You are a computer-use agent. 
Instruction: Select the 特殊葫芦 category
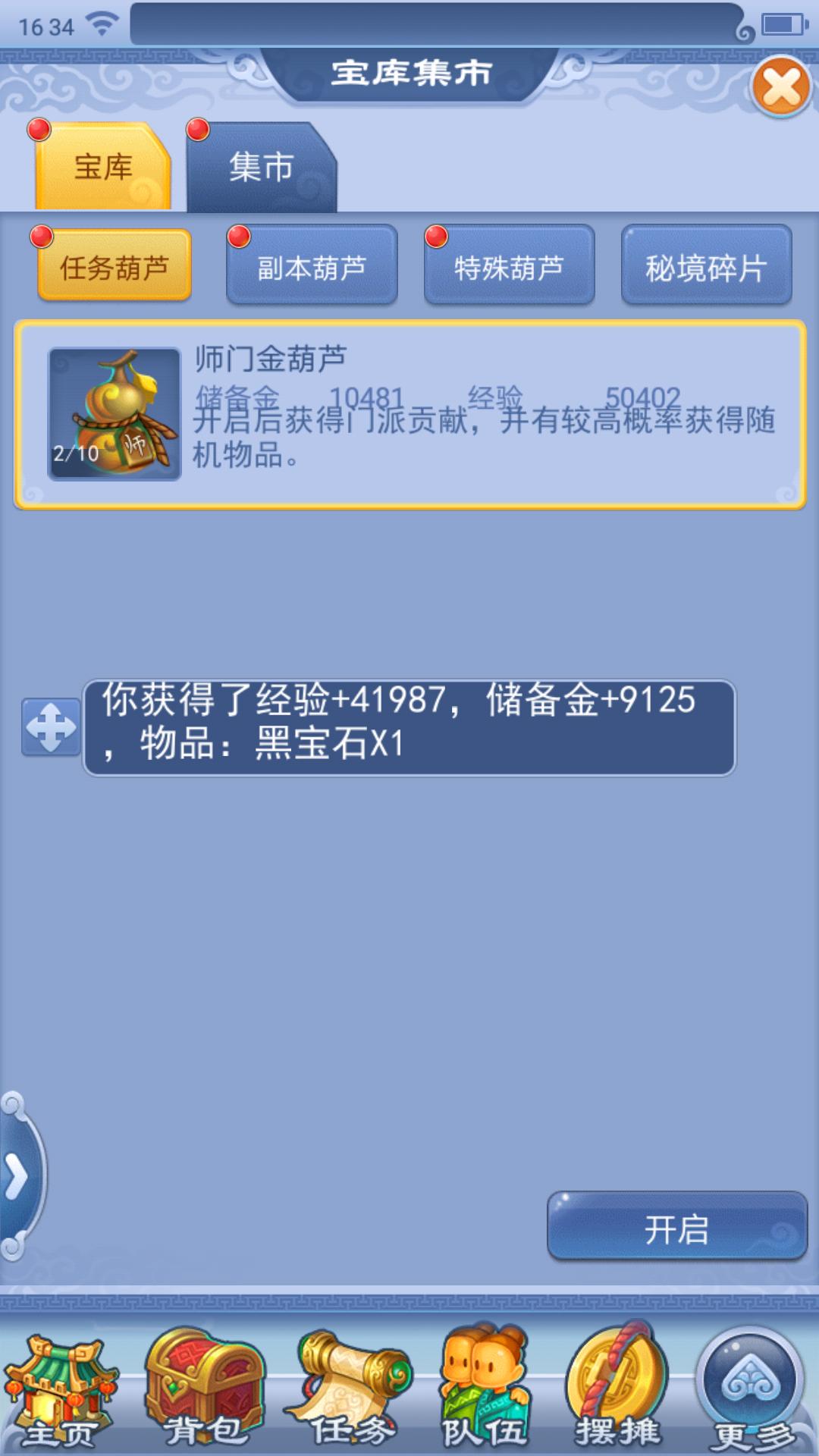click(509, 267)
